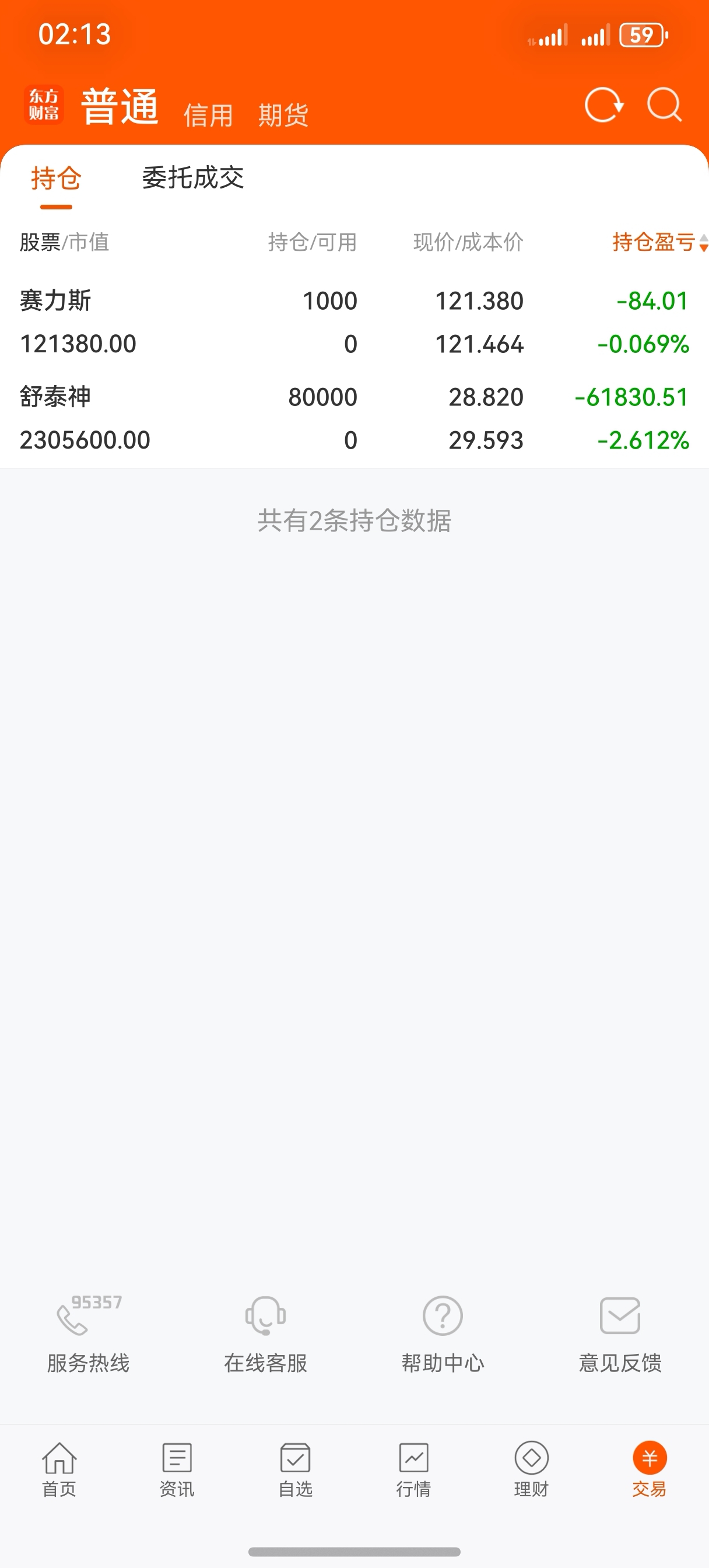This screenshot has height=1568, width=709.
Task: Select the 持仓 tab
Action: [56, 178]
